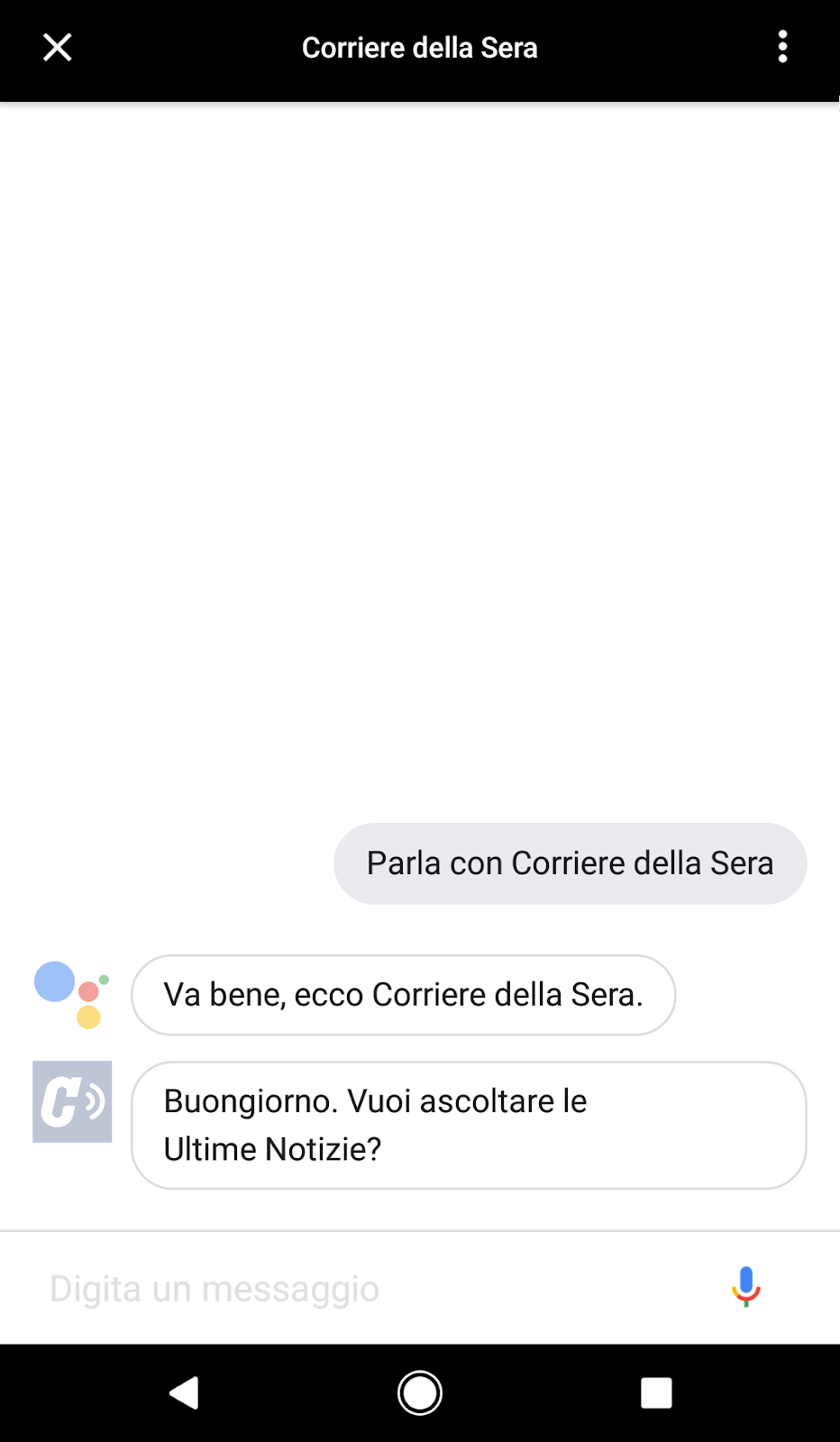This screenshot has height=1442, width=840.
Task: Close the Corriere della Sera conversation
Action: (x=58, y=48)
